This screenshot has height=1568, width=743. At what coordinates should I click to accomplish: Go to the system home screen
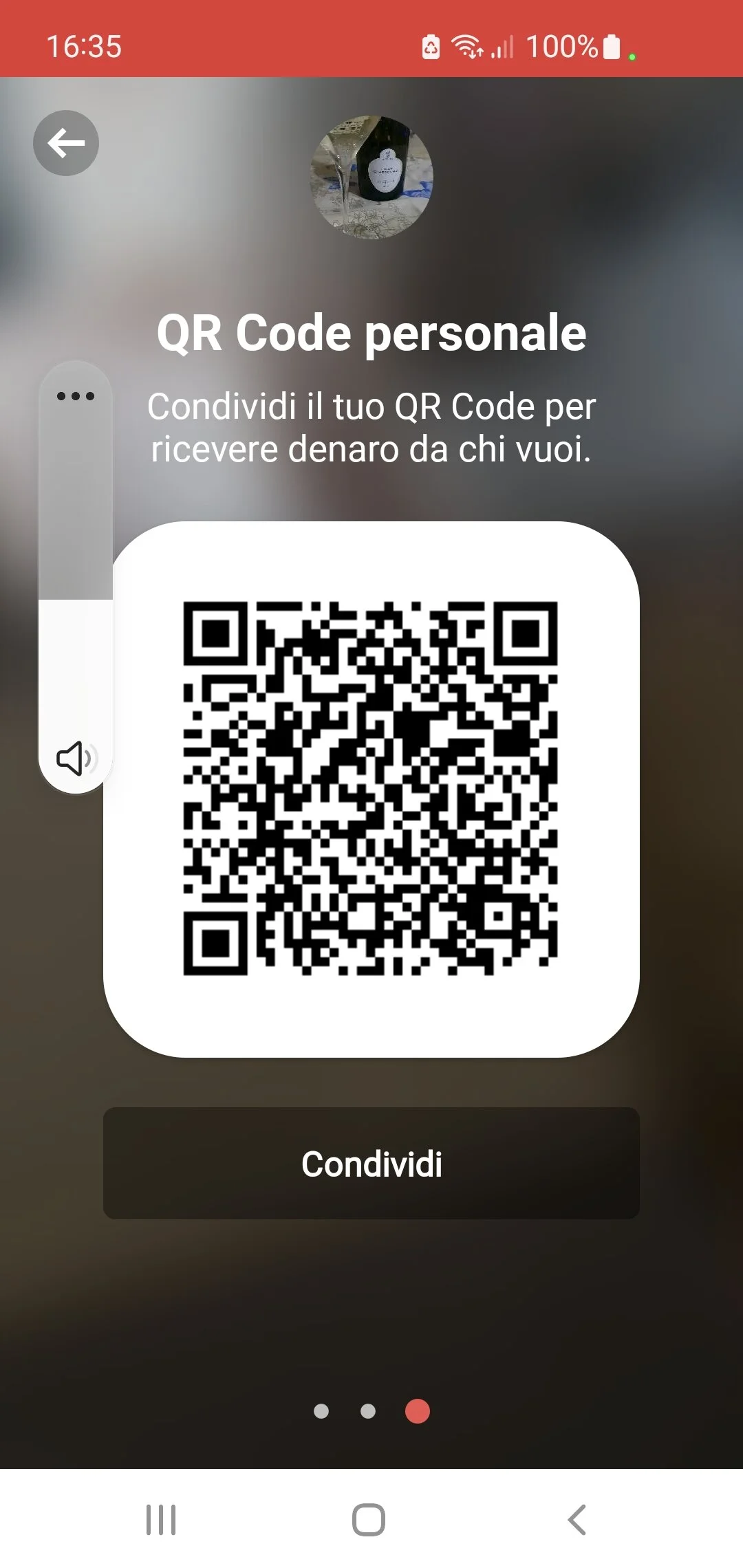369,1520
